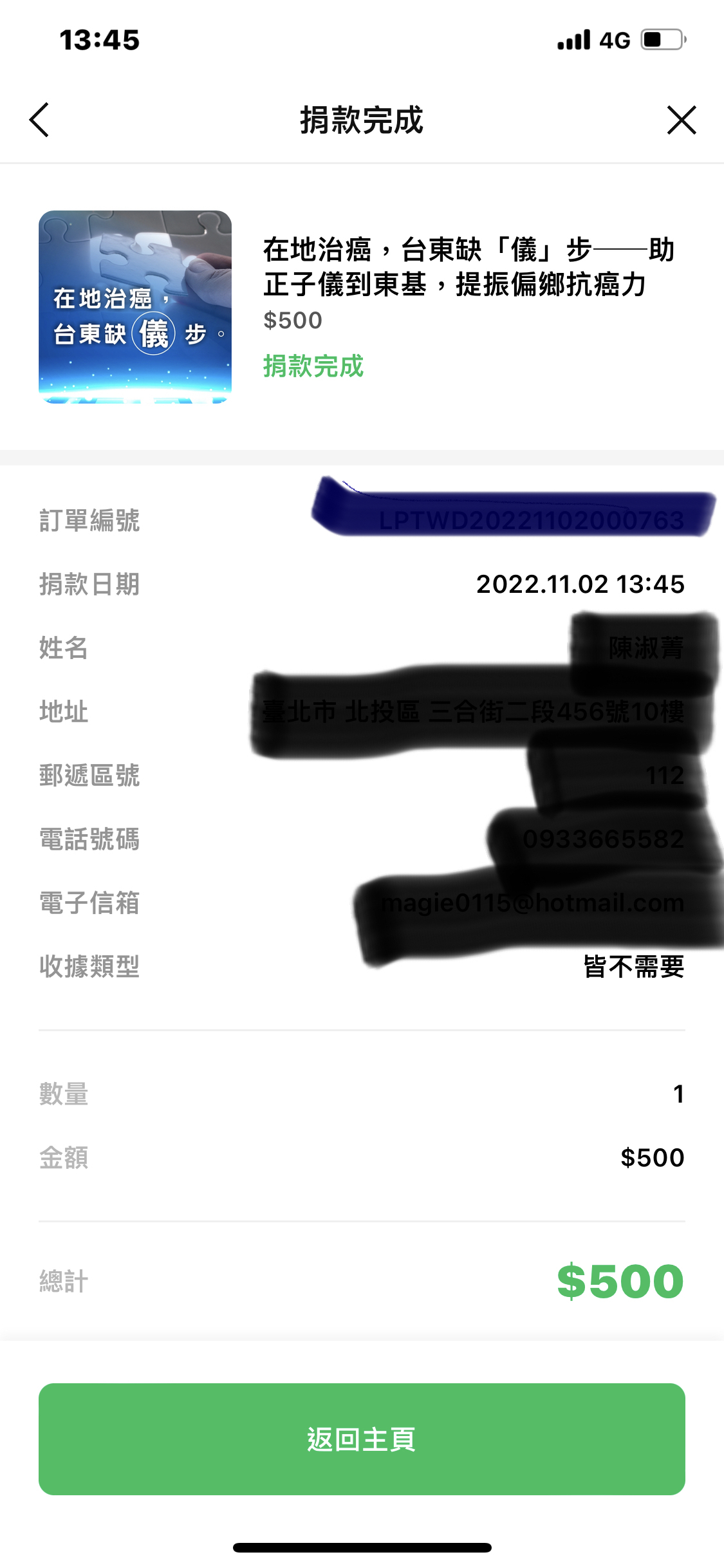Go back with the top-left arrow
This screenshot has width=724, height=1568.
point(40,120)
